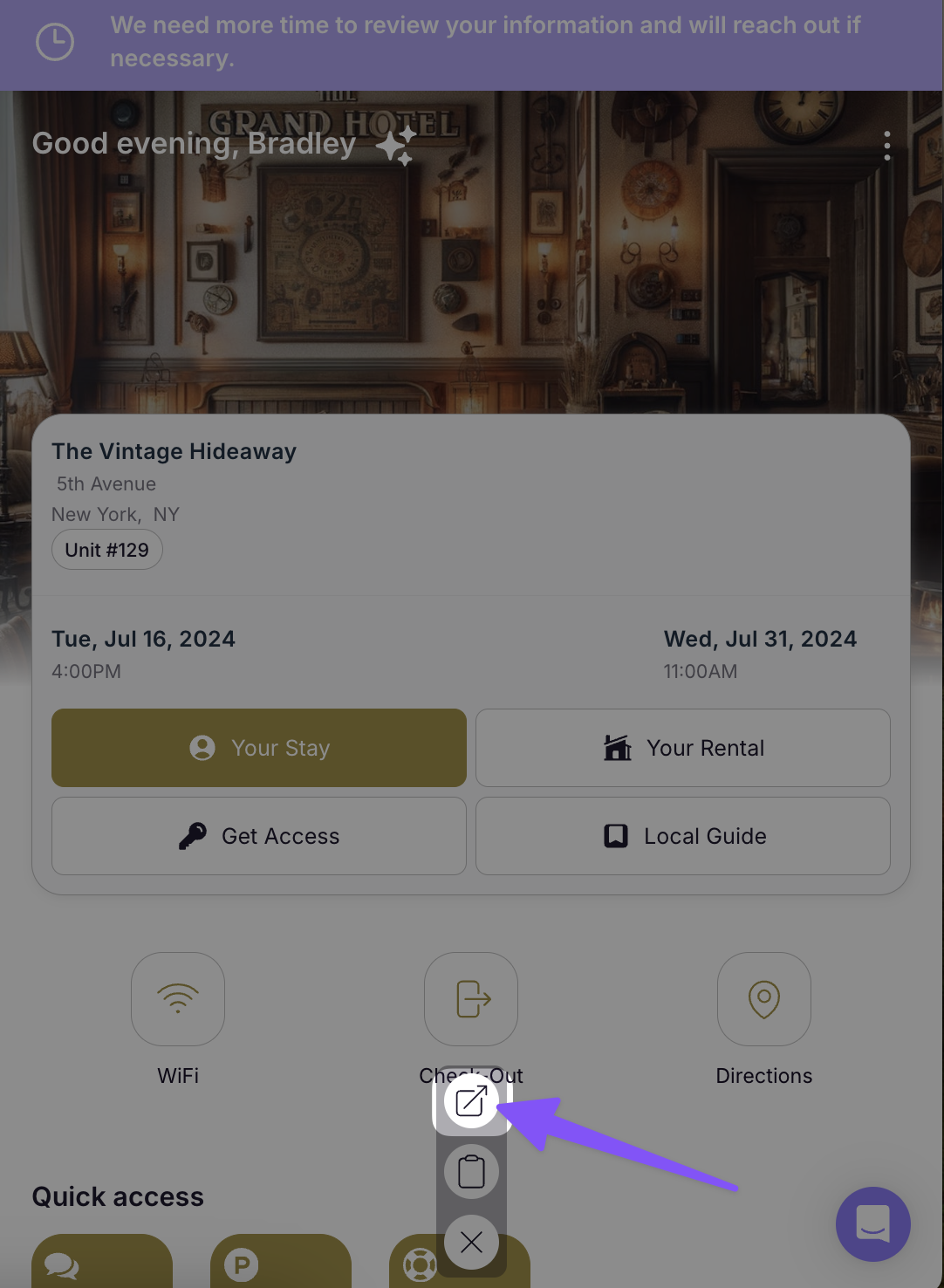Open the three-dot overflow menu

click(886, 146)
